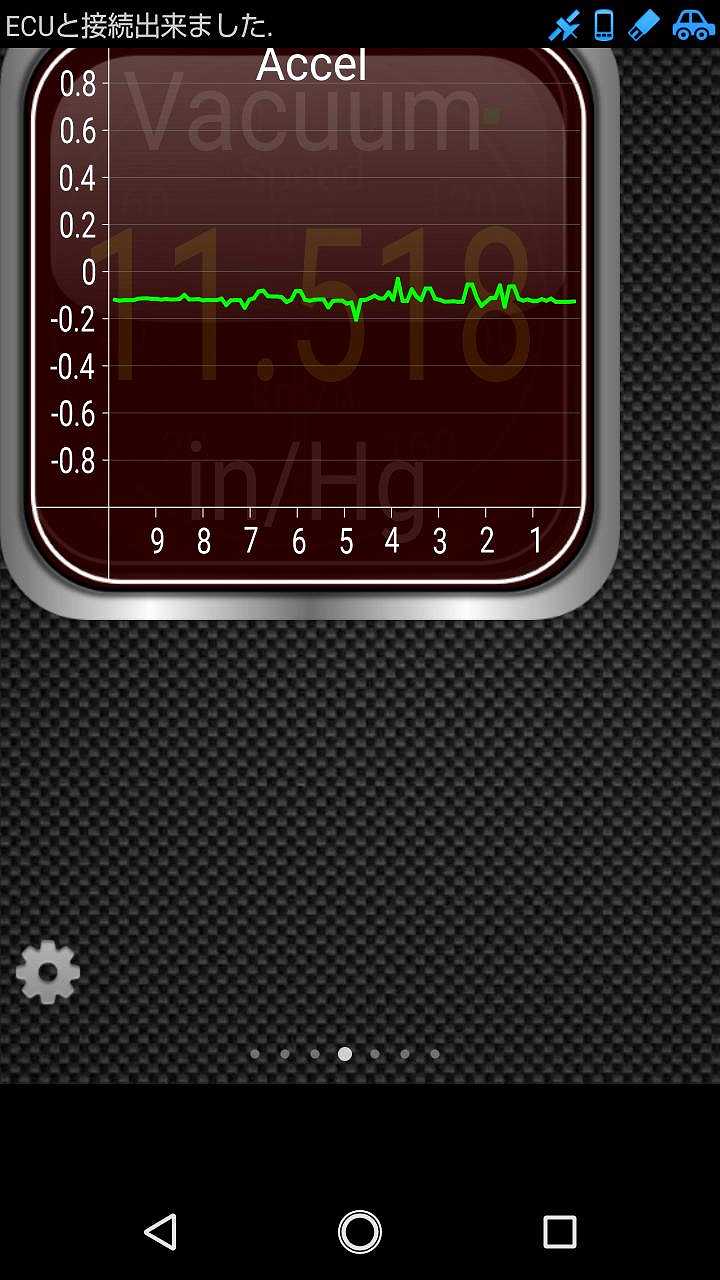Go back using the system back button
This screenshot has height=1280, width=720.
coord(160,1231)
